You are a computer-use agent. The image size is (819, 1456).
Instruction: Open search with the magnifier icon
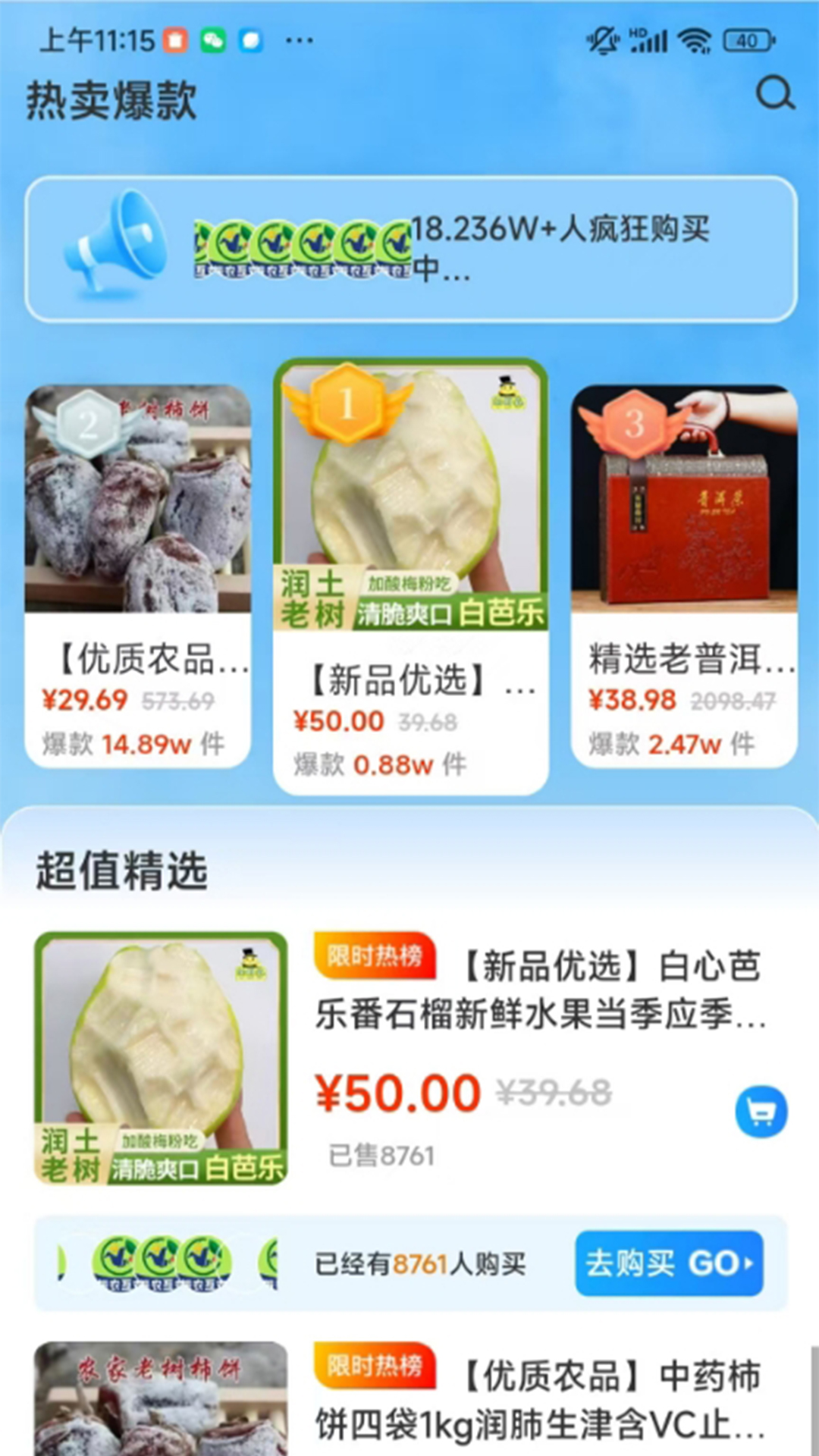[x=773, y=94]
